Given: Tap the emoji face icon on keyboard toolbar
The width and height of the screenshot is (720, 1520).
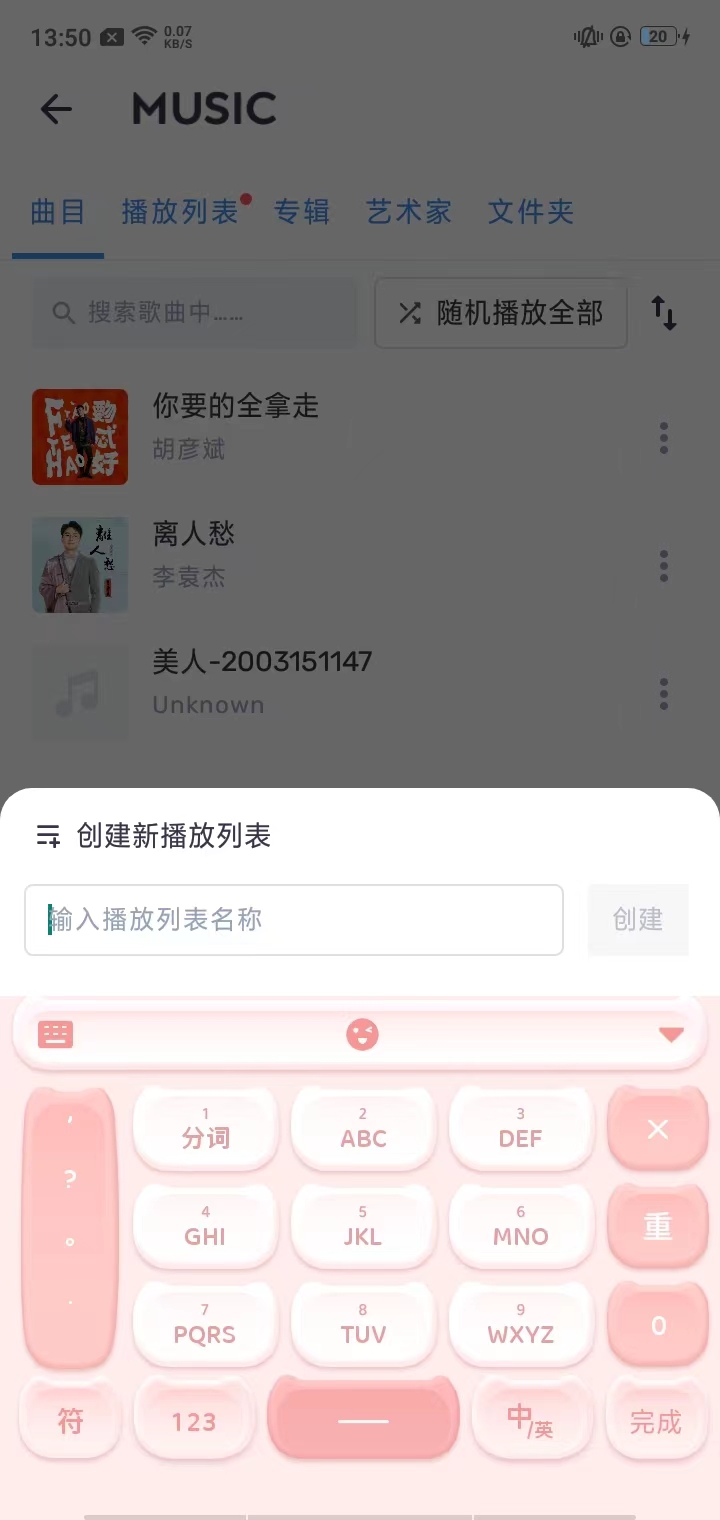Looking at the screenshot, I should [x=362, y=1034].
